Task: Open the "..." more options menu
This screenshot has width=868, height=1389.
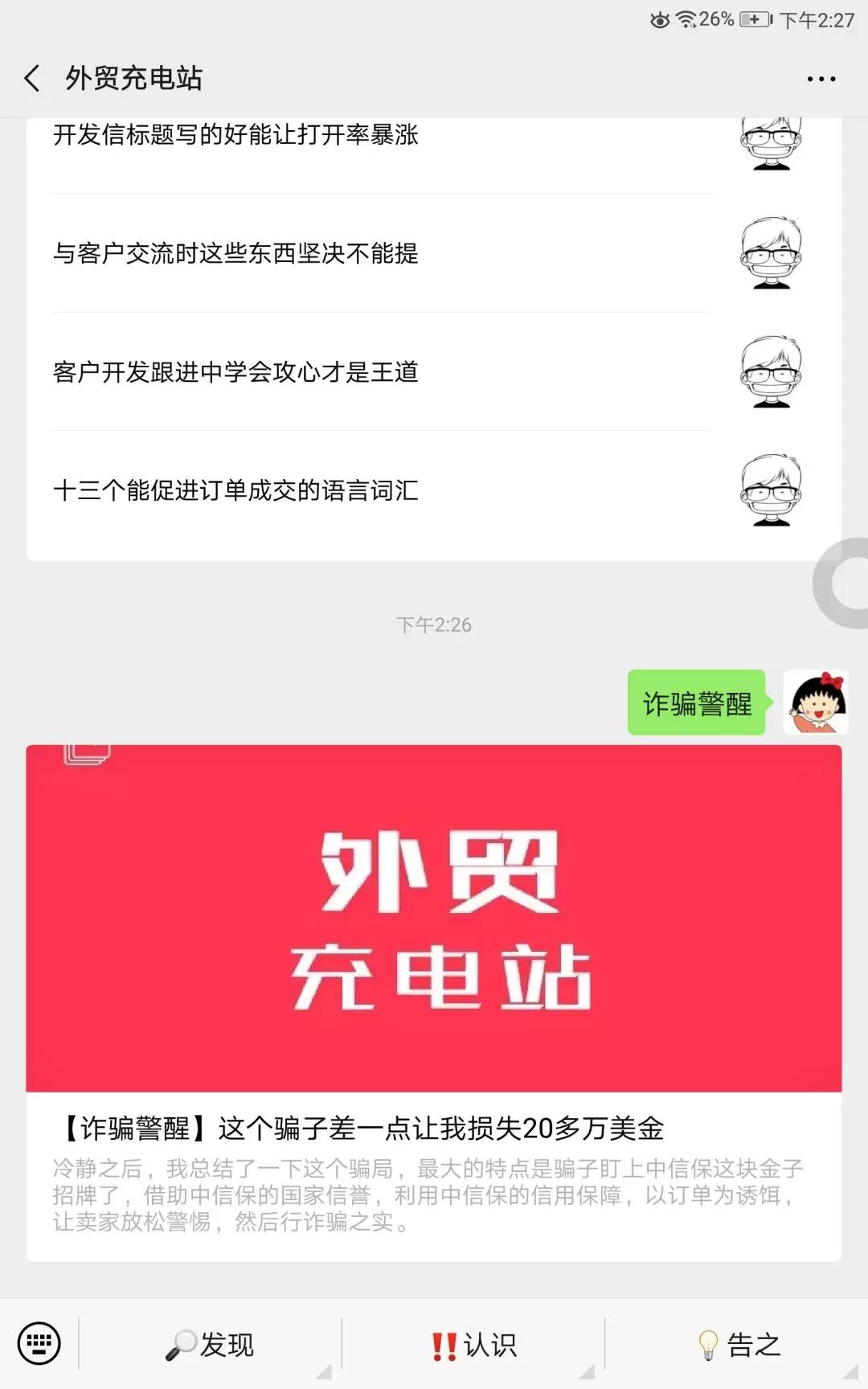Action: click(x=819, y=78)
